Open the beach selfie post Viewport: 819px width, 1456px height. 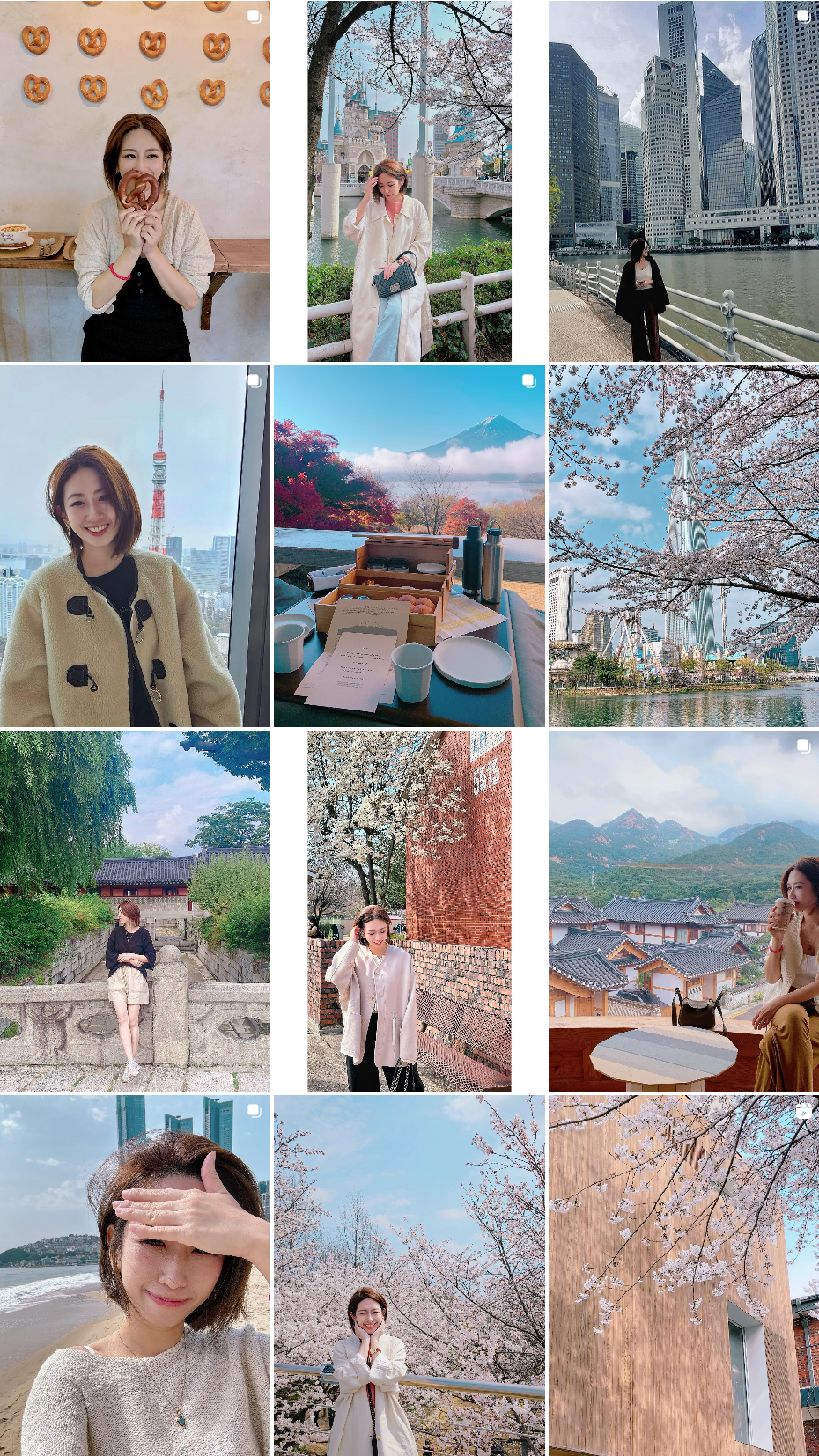tap(135, 1276)
